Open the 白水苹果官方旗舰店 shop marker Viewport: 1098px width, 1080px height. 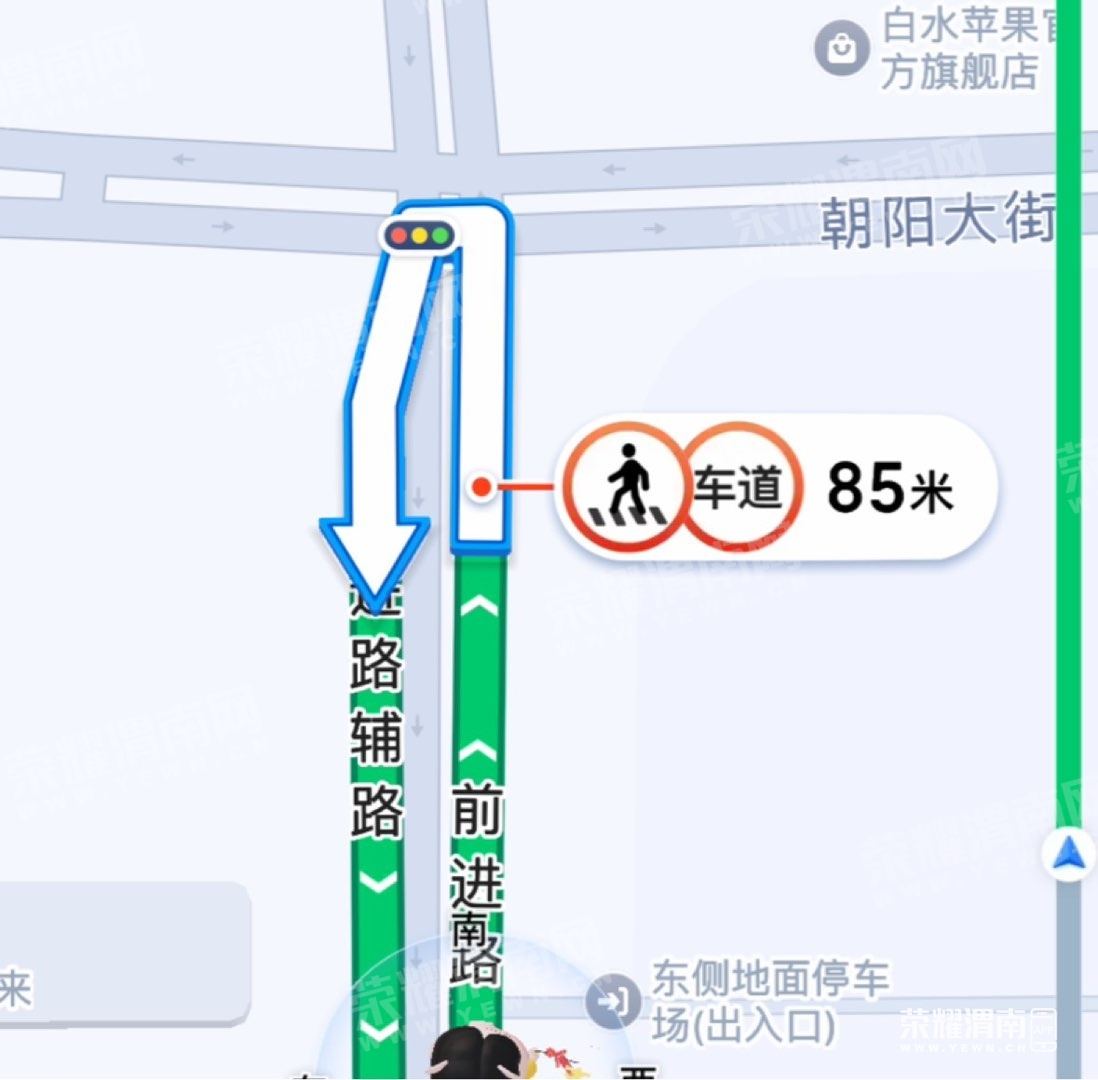[x=842, y=49]
